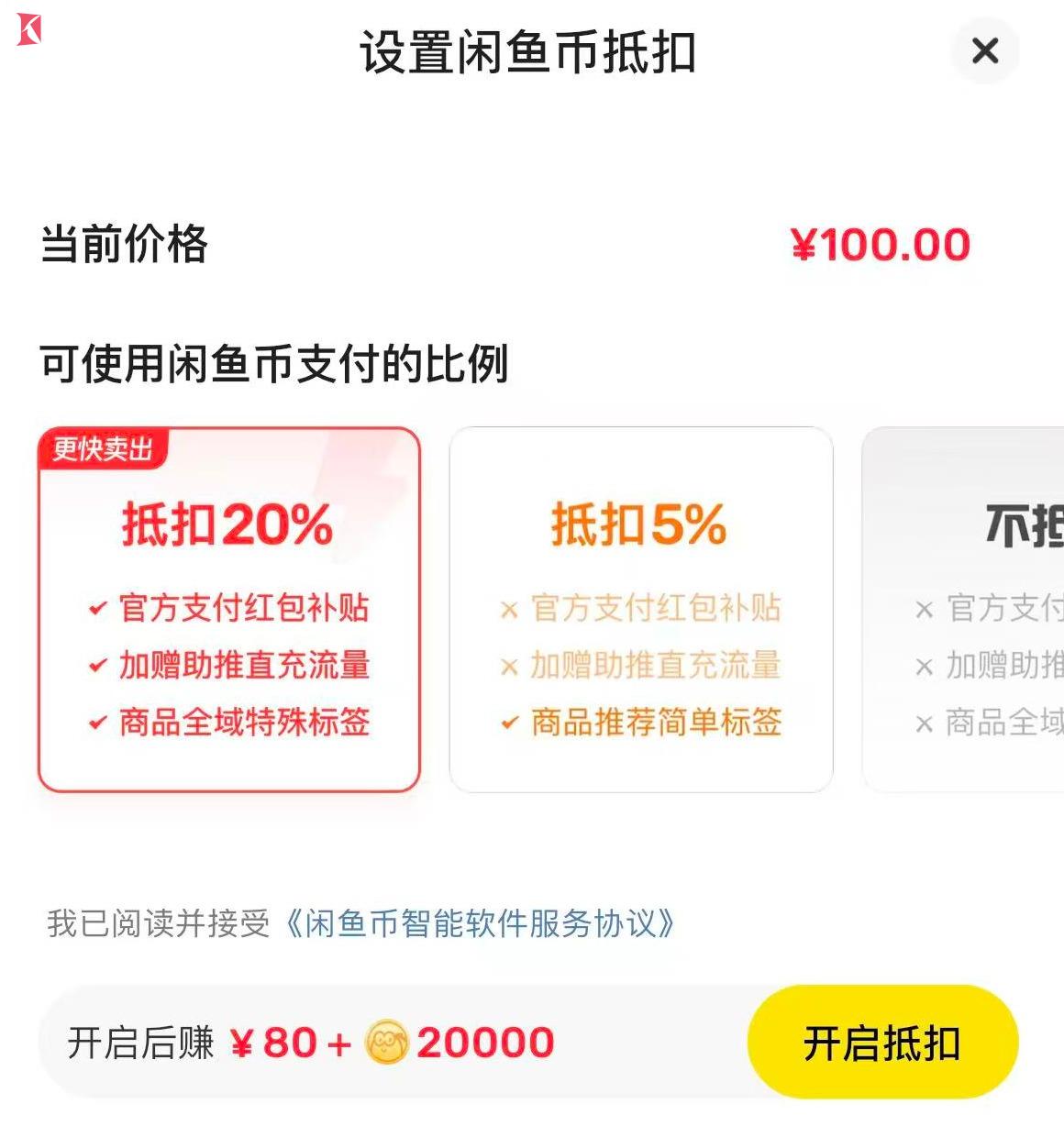Viewport: 1064px width, 1137px height.
Task: Open the 闲鱼币智能软件服务协议 link
Action: 481,923
